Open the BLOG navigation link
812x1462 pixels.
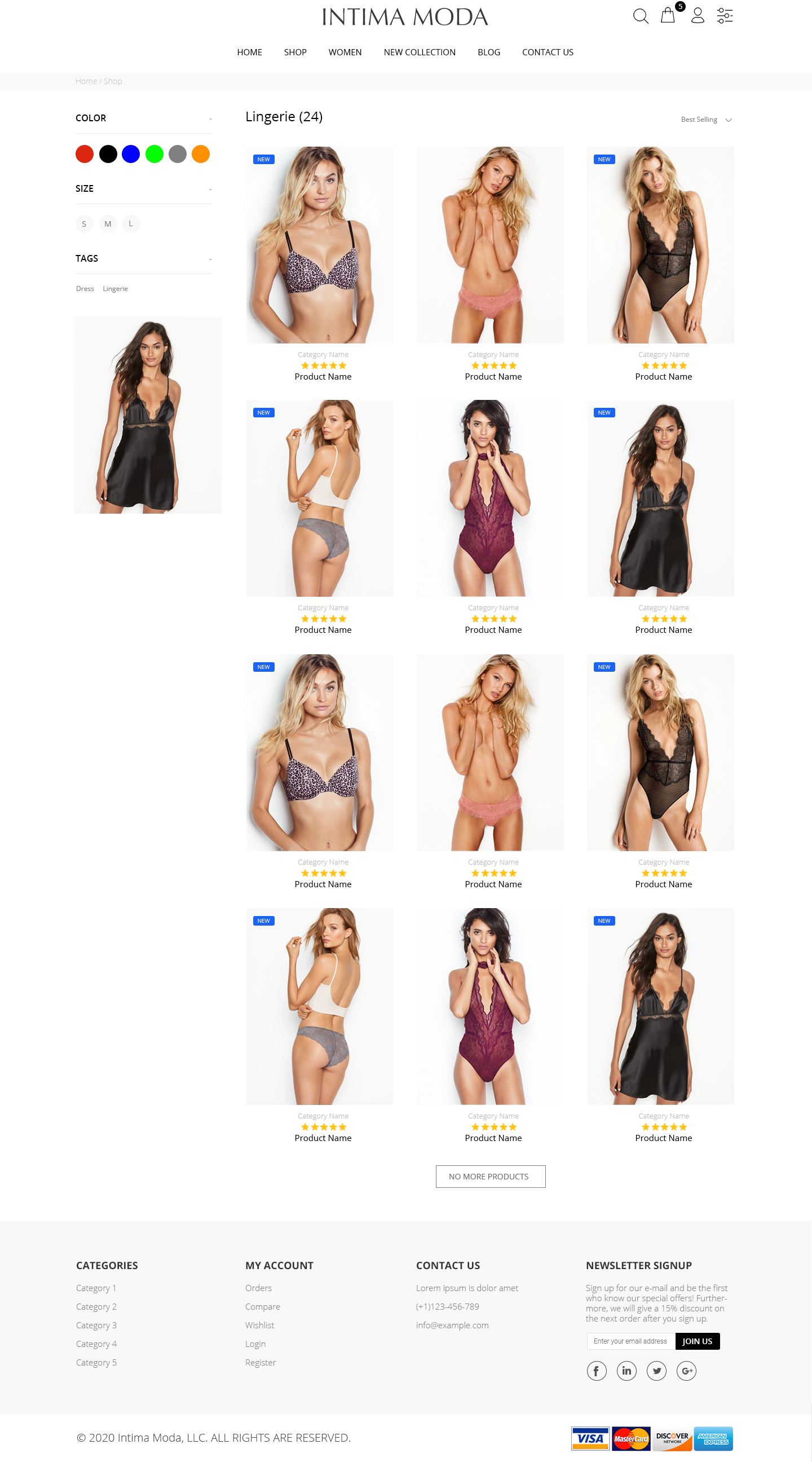coord(488,52)
